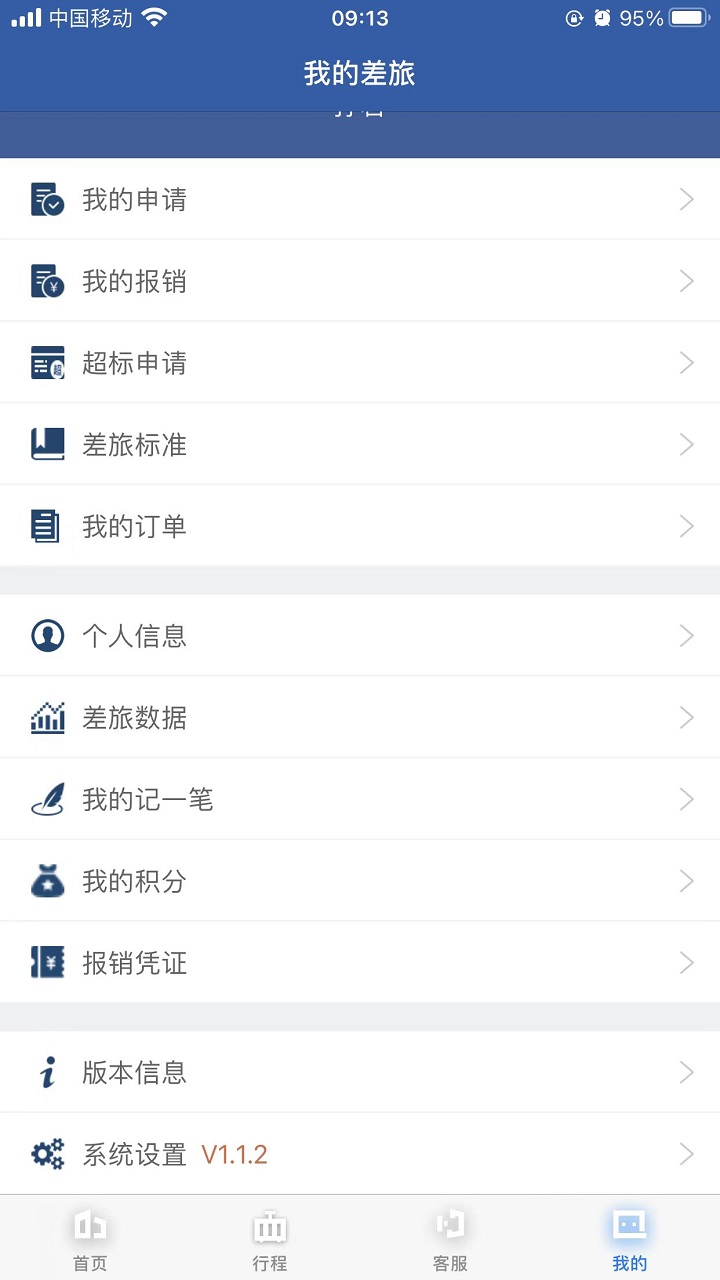The image size is (720, 1280).
Task: Select the 超标申请 card icon
Action: click(47, 362)
